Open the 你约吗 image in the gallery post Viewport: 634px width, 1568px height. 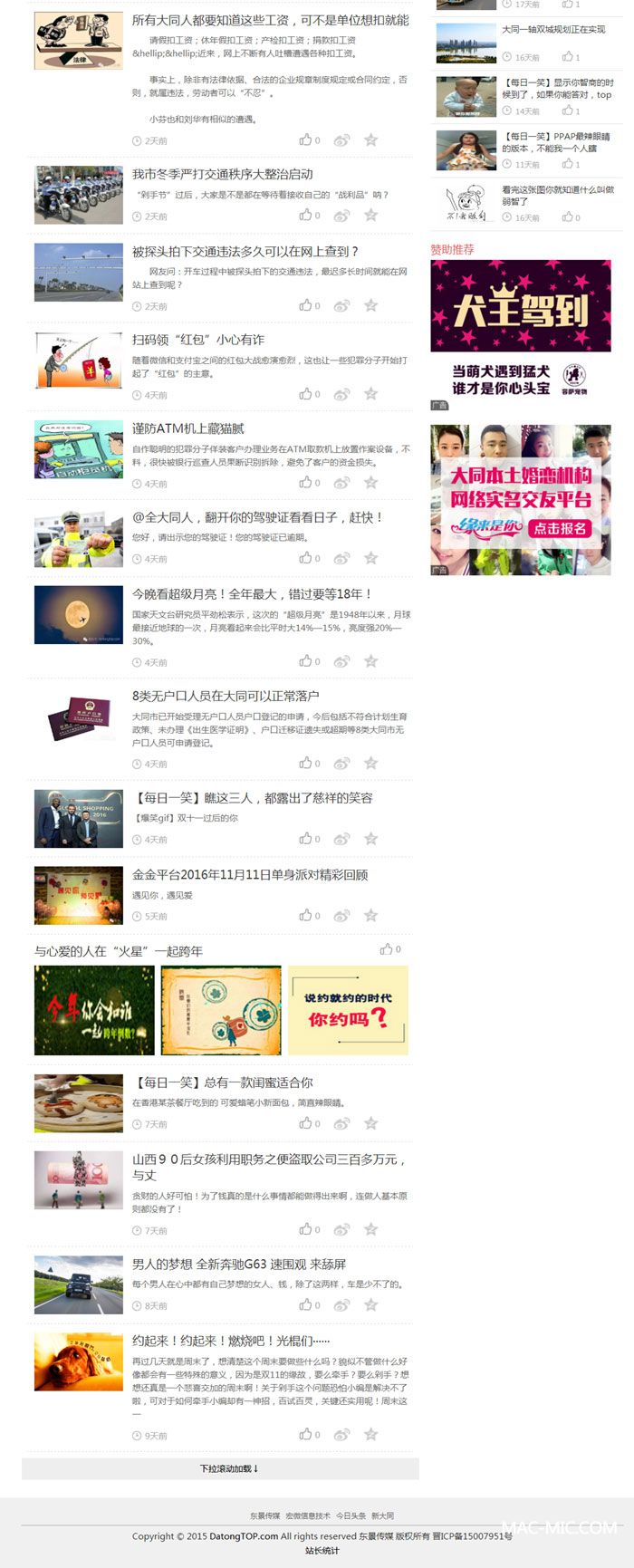348,1009
